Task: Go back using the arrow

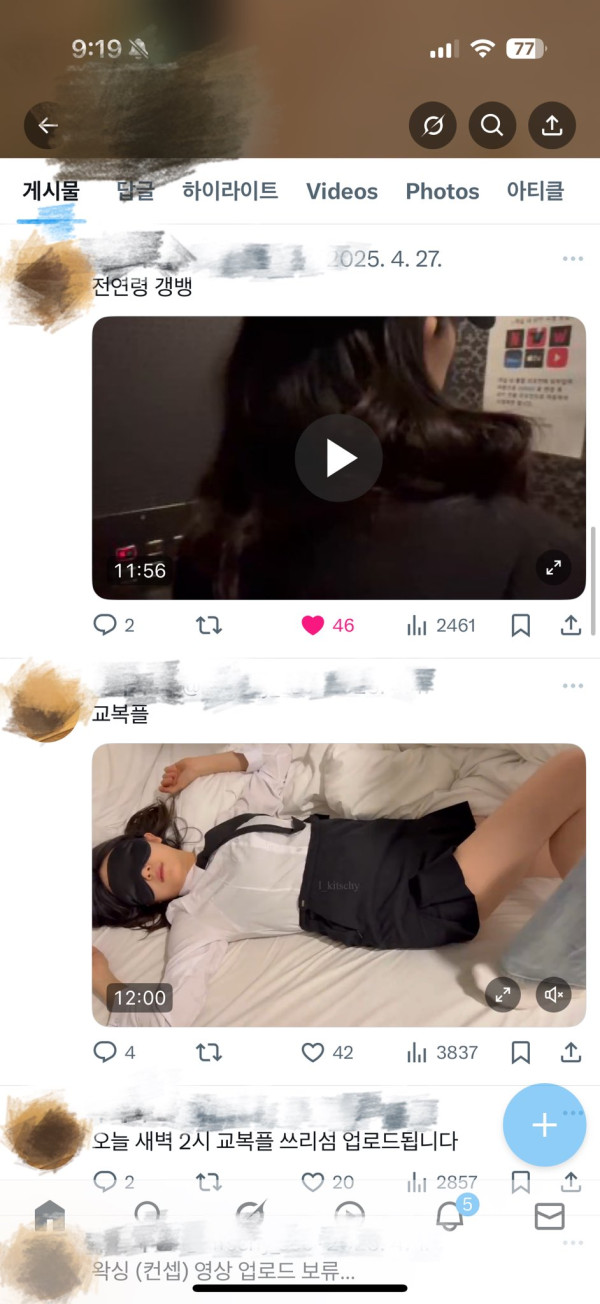Action: [x=48, y=126]
